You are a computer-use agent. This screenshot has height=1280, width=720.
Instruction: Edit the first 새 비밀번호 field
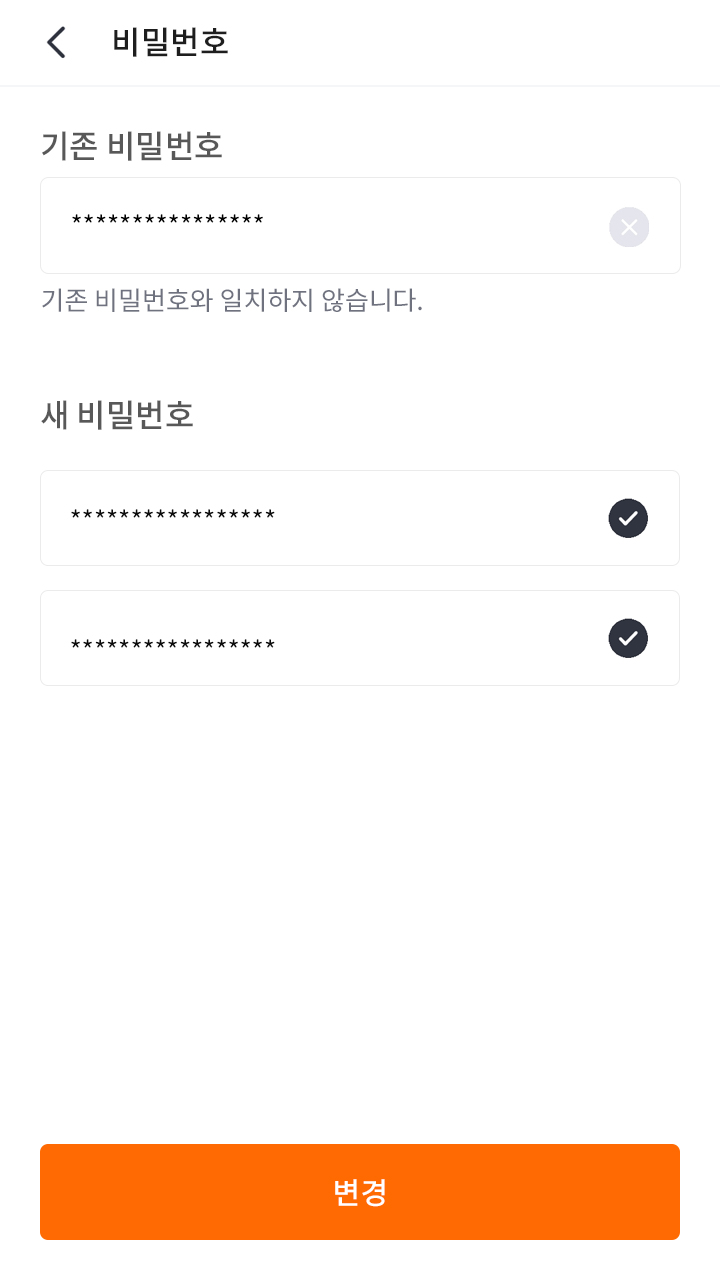click(x=320, y=518)
